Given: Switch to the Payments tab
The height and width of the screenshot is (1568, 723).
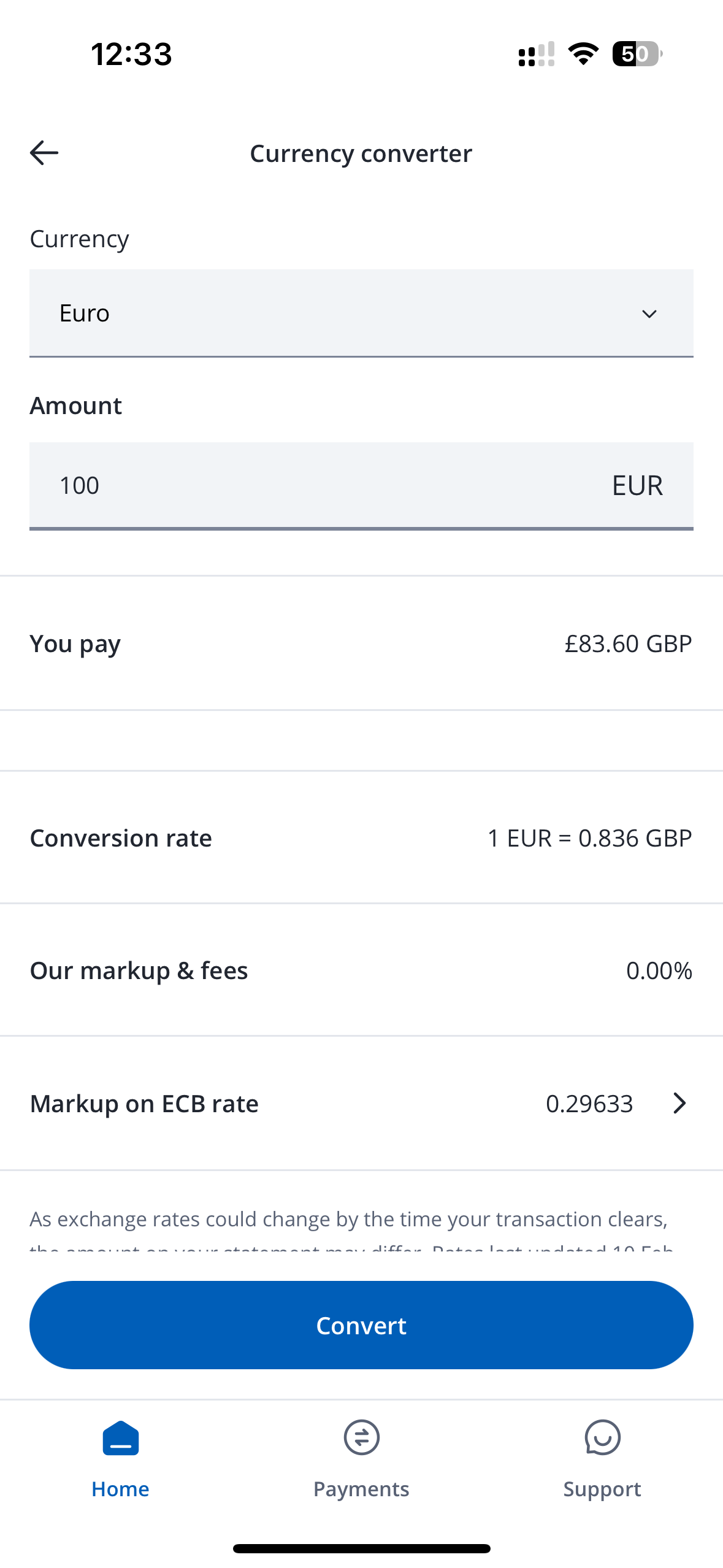Looking at the screenshot, I should pyautogui.click(x=361, y=1460).
